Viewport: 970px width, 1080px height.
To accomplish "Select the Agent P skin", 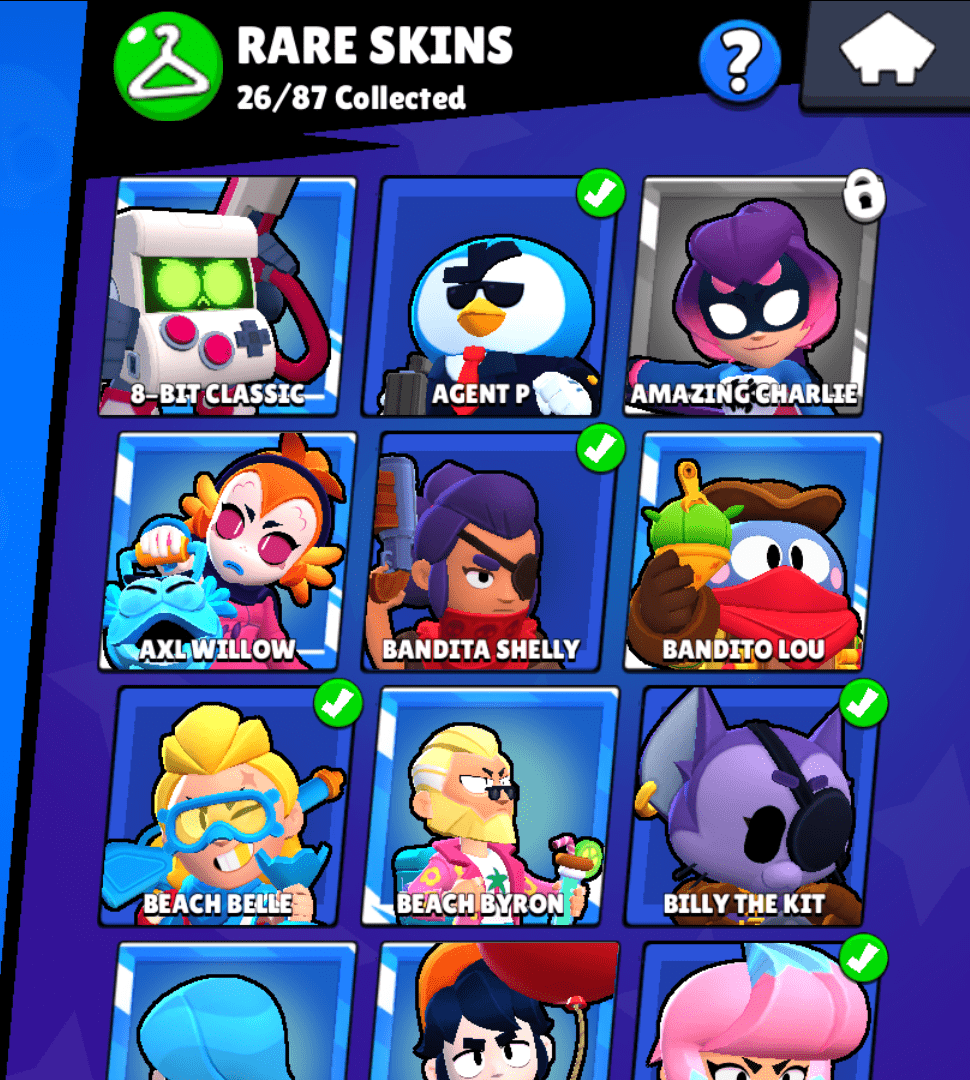I will tap(490, 297).
